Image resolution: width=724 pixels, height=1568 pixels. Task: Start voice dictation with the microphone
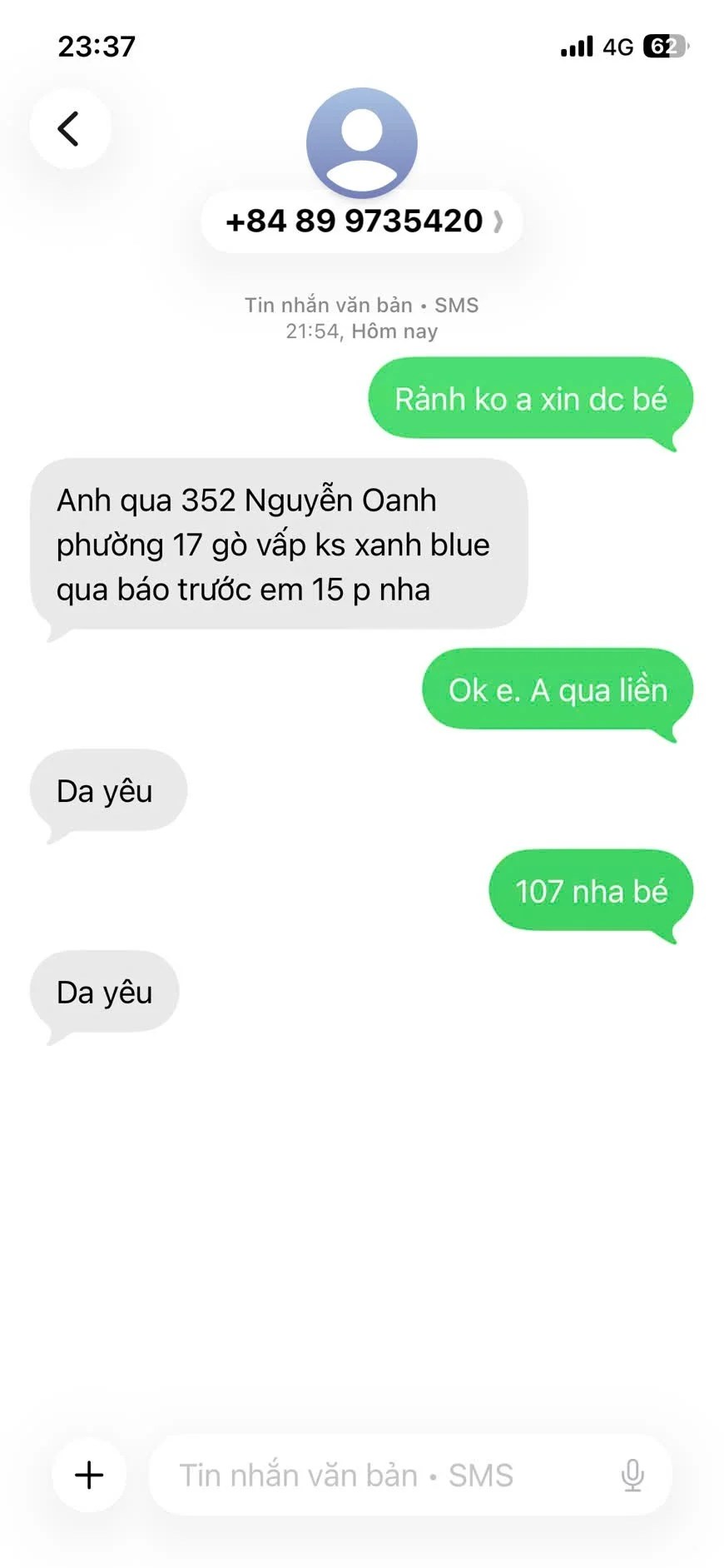pyautogui.click(x=632, y=1475)
